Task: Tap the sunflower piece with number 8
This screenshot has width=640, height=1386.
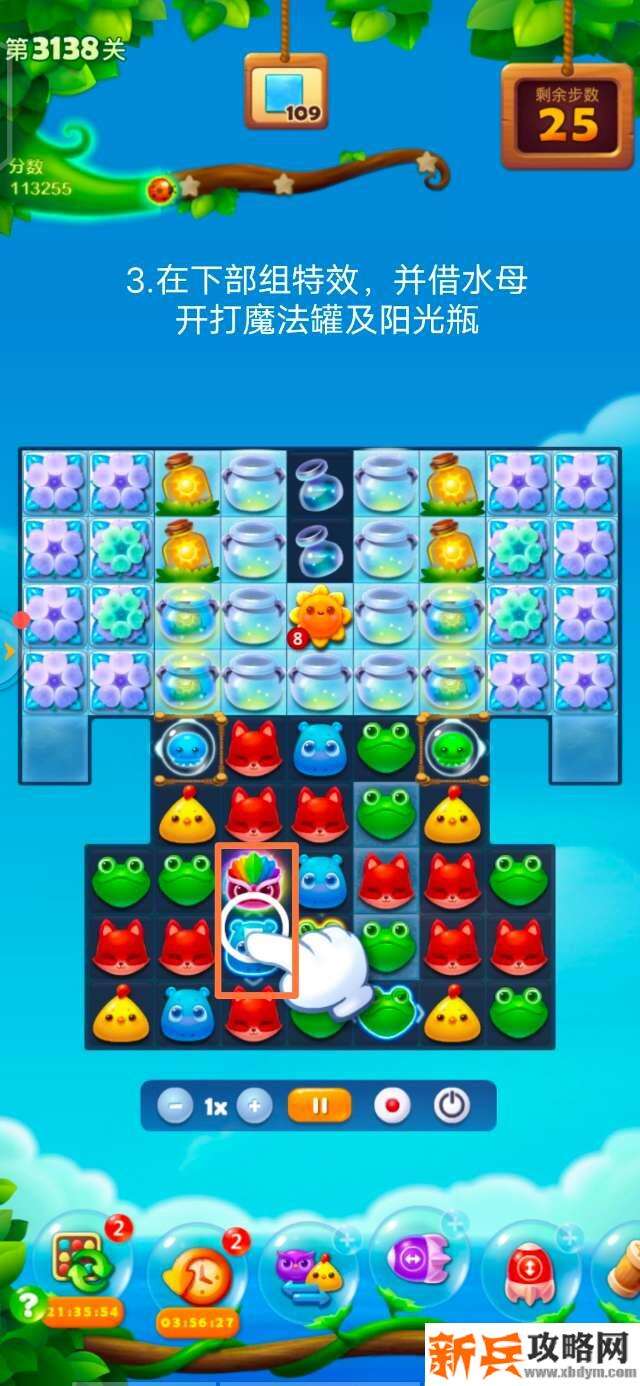Action: (x=320, y=615)
